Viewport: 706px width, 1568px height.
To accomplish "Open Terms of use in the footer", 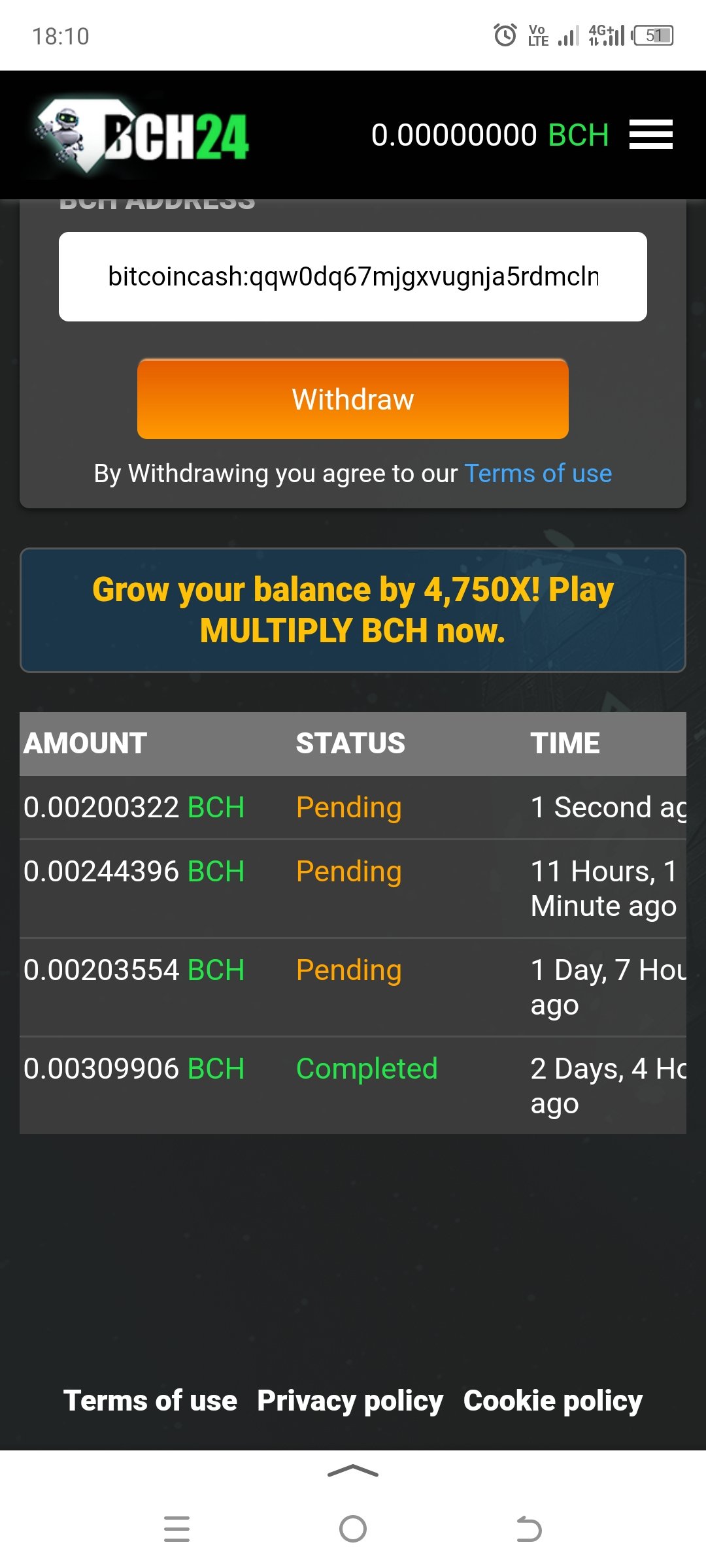I will click(150, 1401).
